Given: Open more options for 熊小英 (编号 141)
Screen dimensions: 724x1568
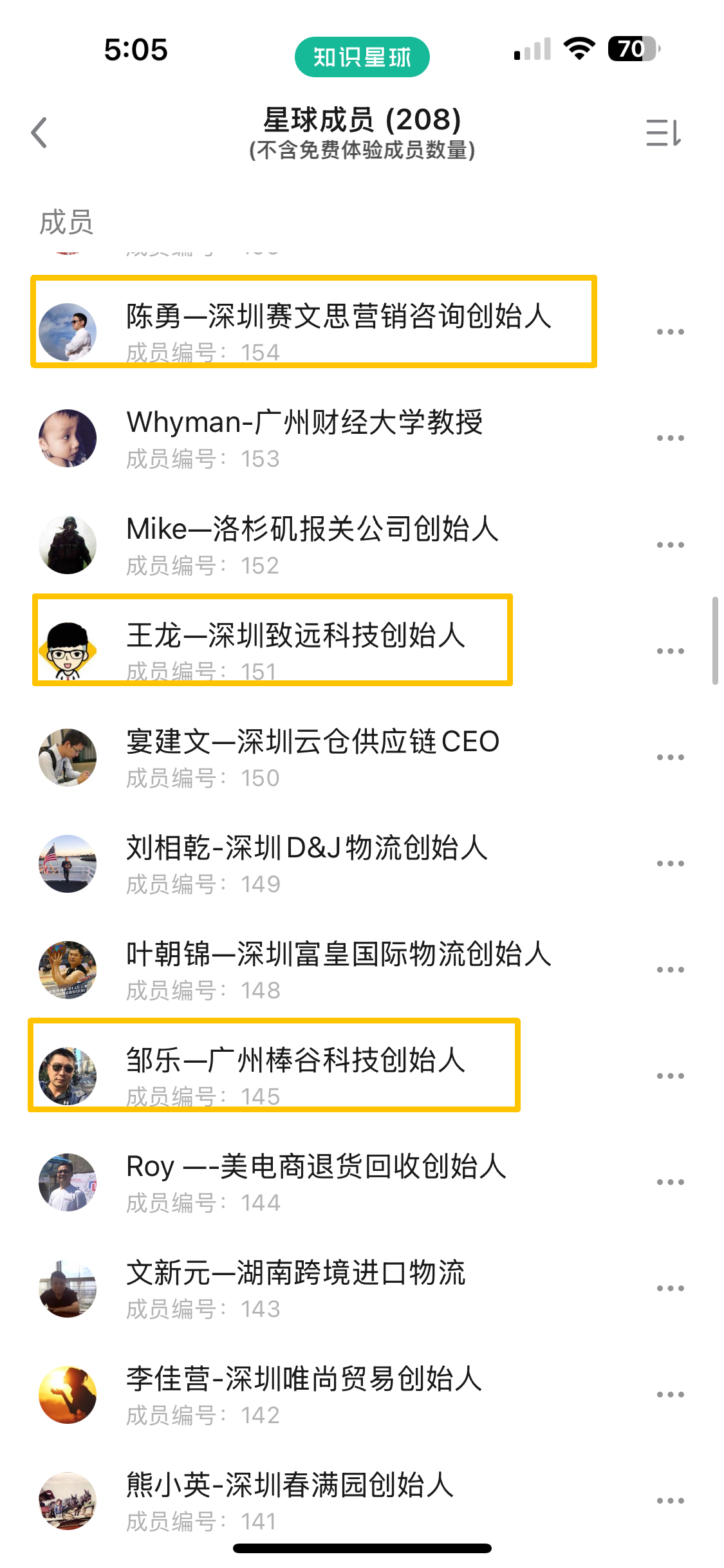Looking at the screenshot, I should tap(669, 1500).
